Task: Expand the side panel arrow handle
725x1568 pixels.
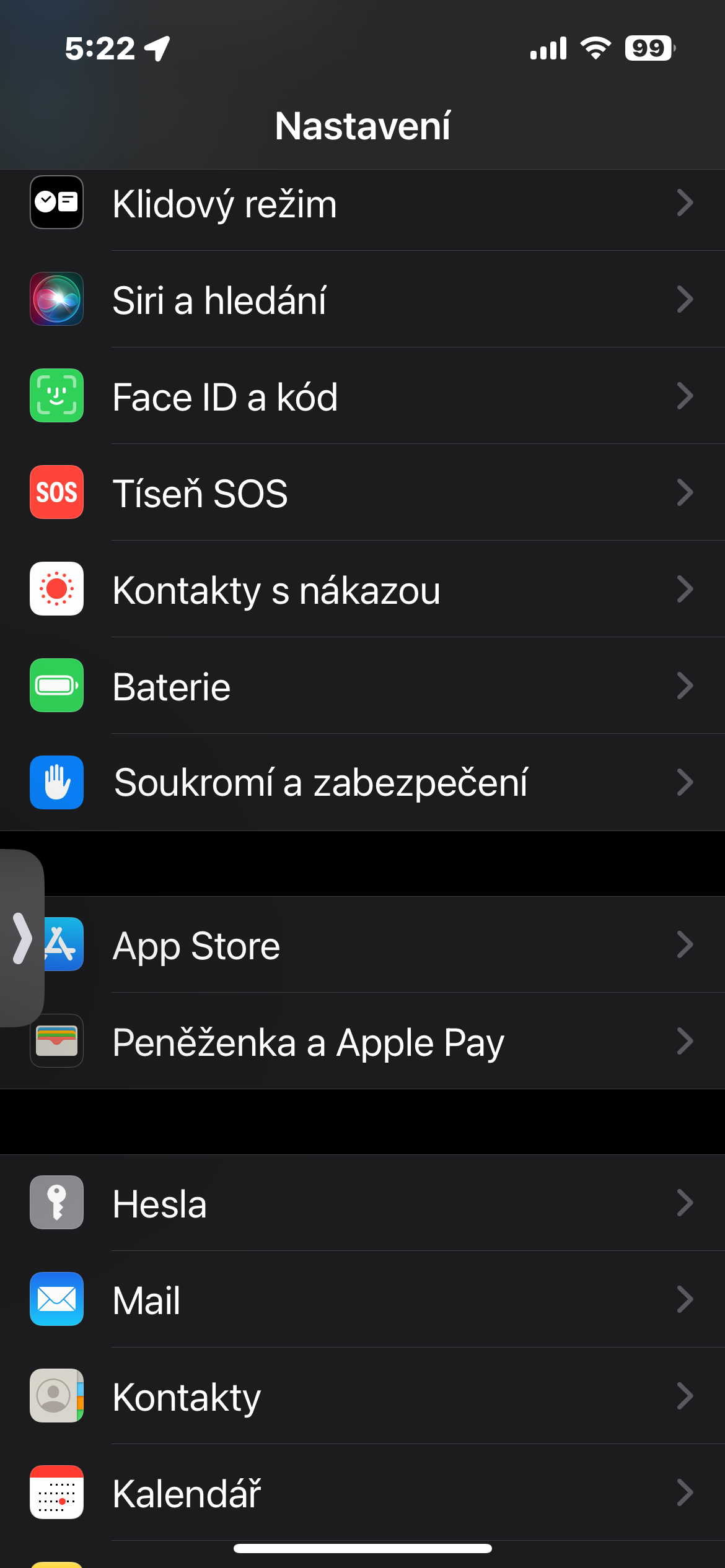Action: [22, 938]
